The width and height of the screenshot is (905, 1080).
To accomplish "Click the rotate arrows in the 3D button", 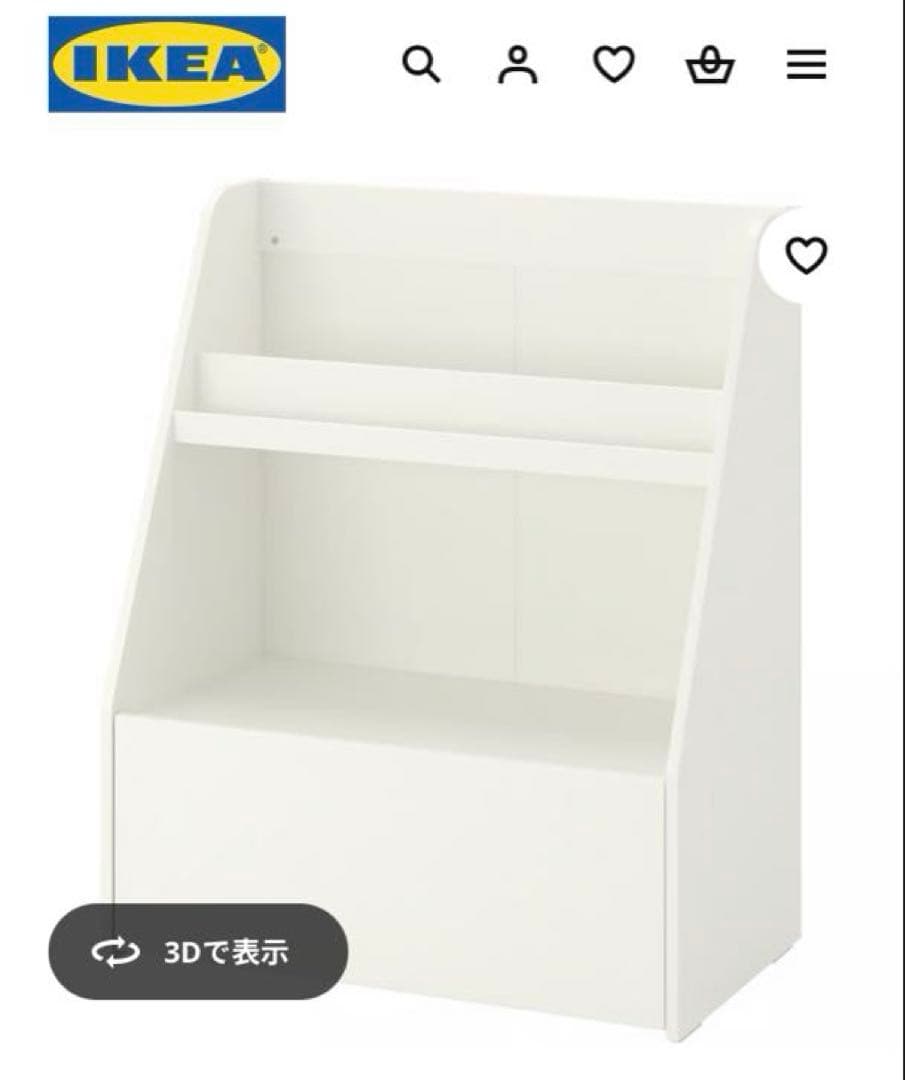I will pyautogui.click(x=115, y=952).
